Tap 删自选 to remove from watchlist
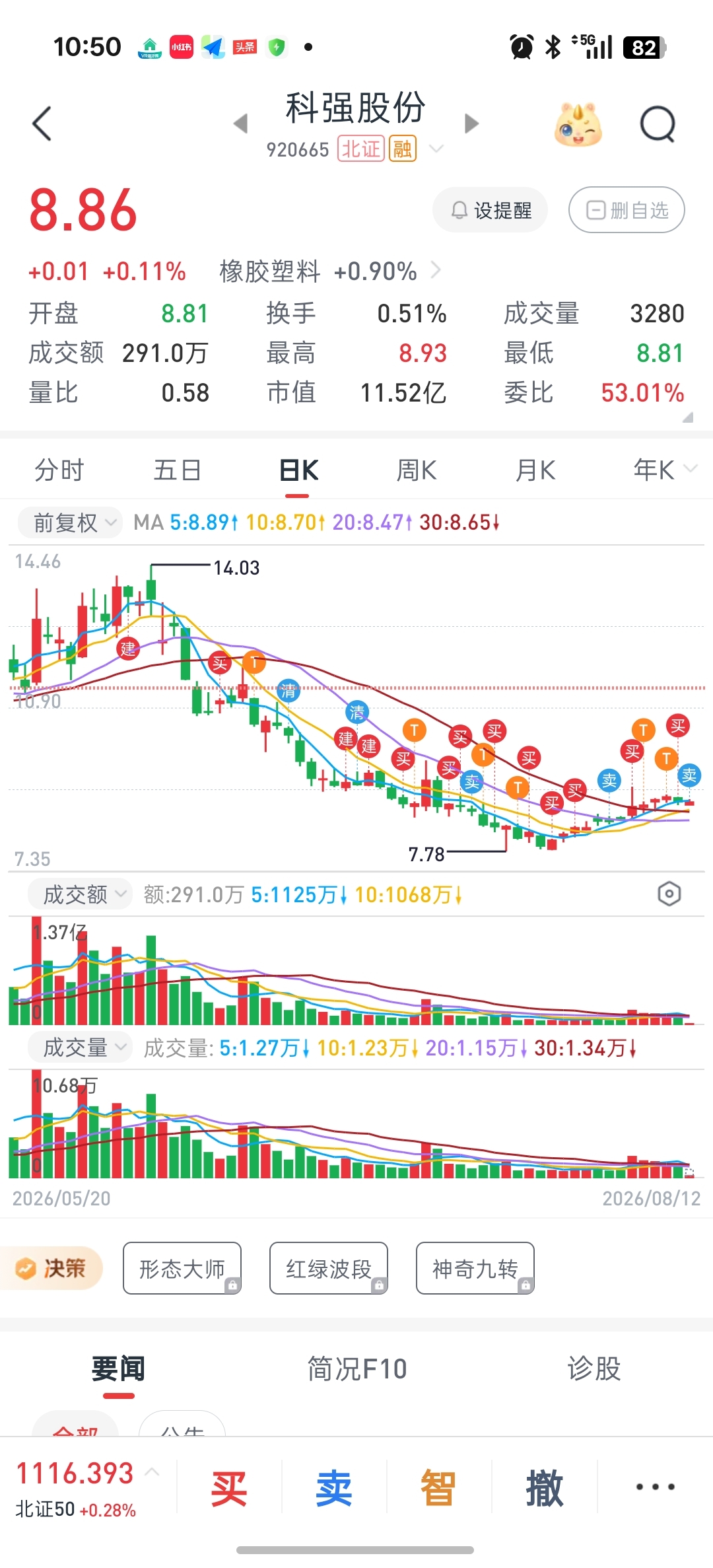This screenshot has width=713, height=1568. point(627,210)
